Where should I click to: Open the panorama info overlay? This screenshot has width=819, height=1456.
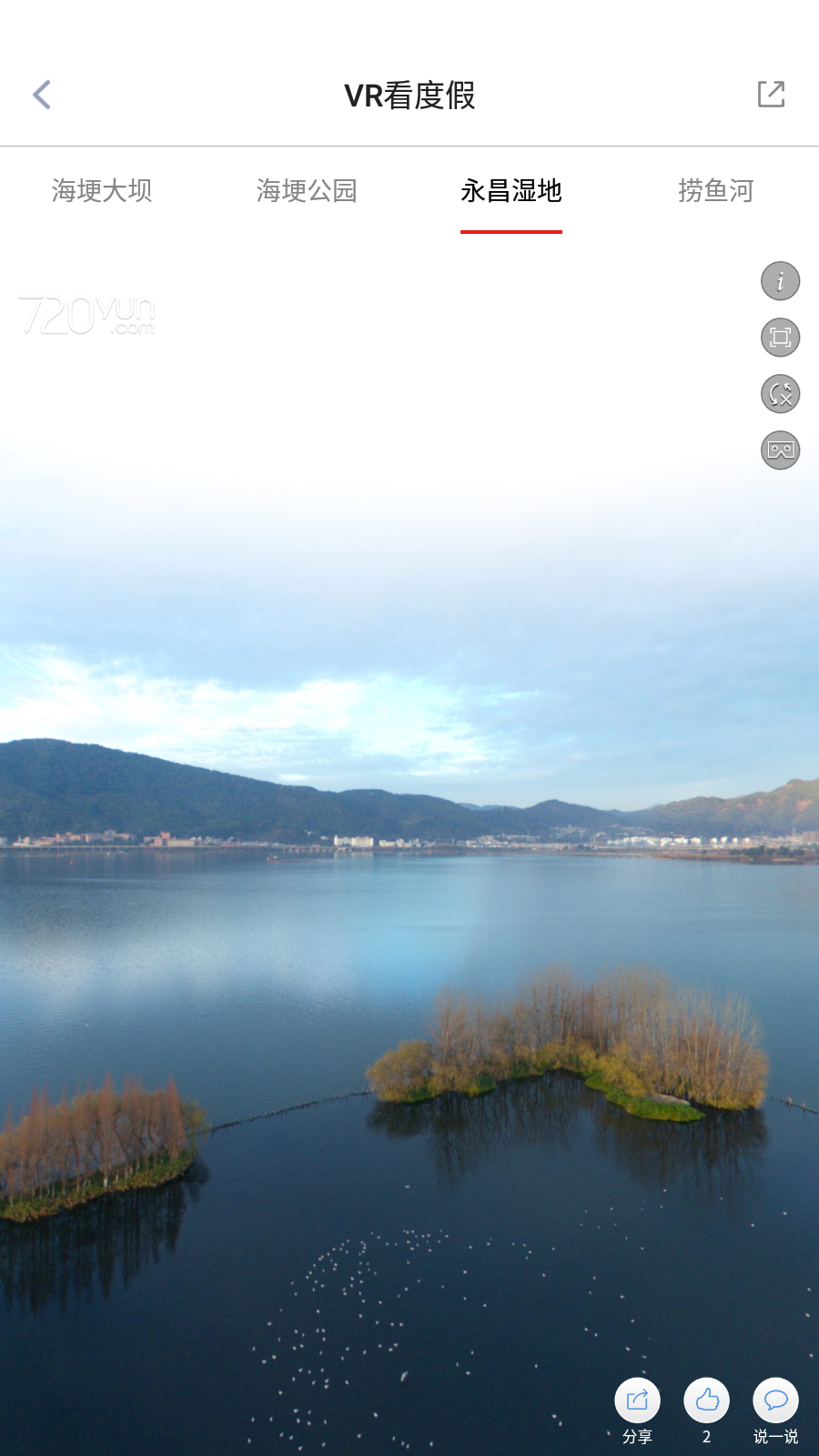click(x=779, y=280)
